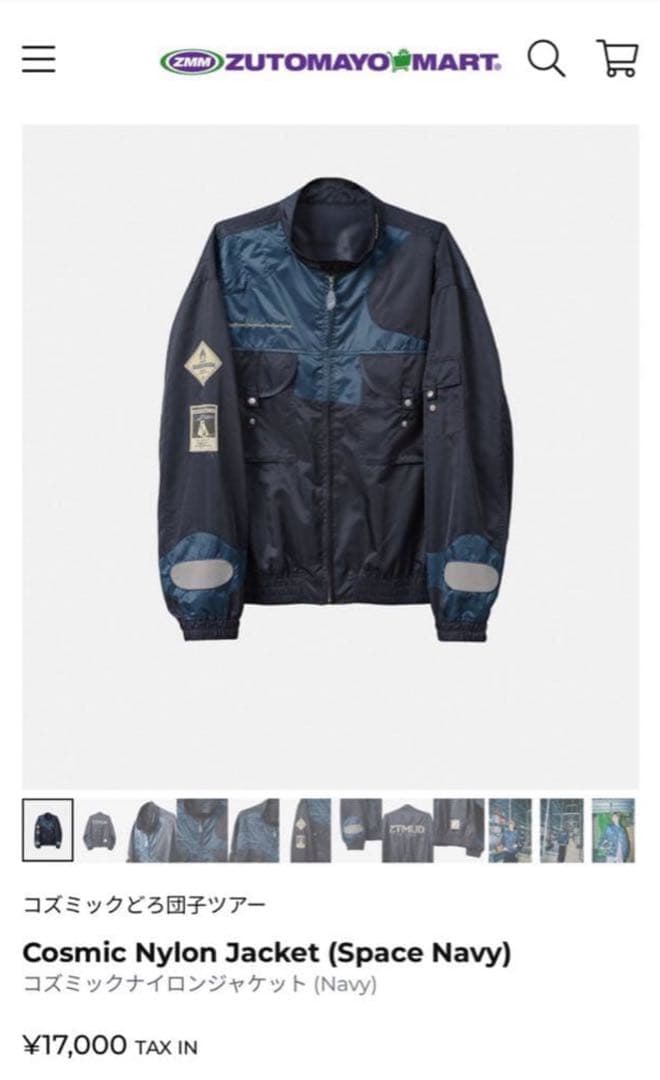Open the search icon

[x=546, y=60]
